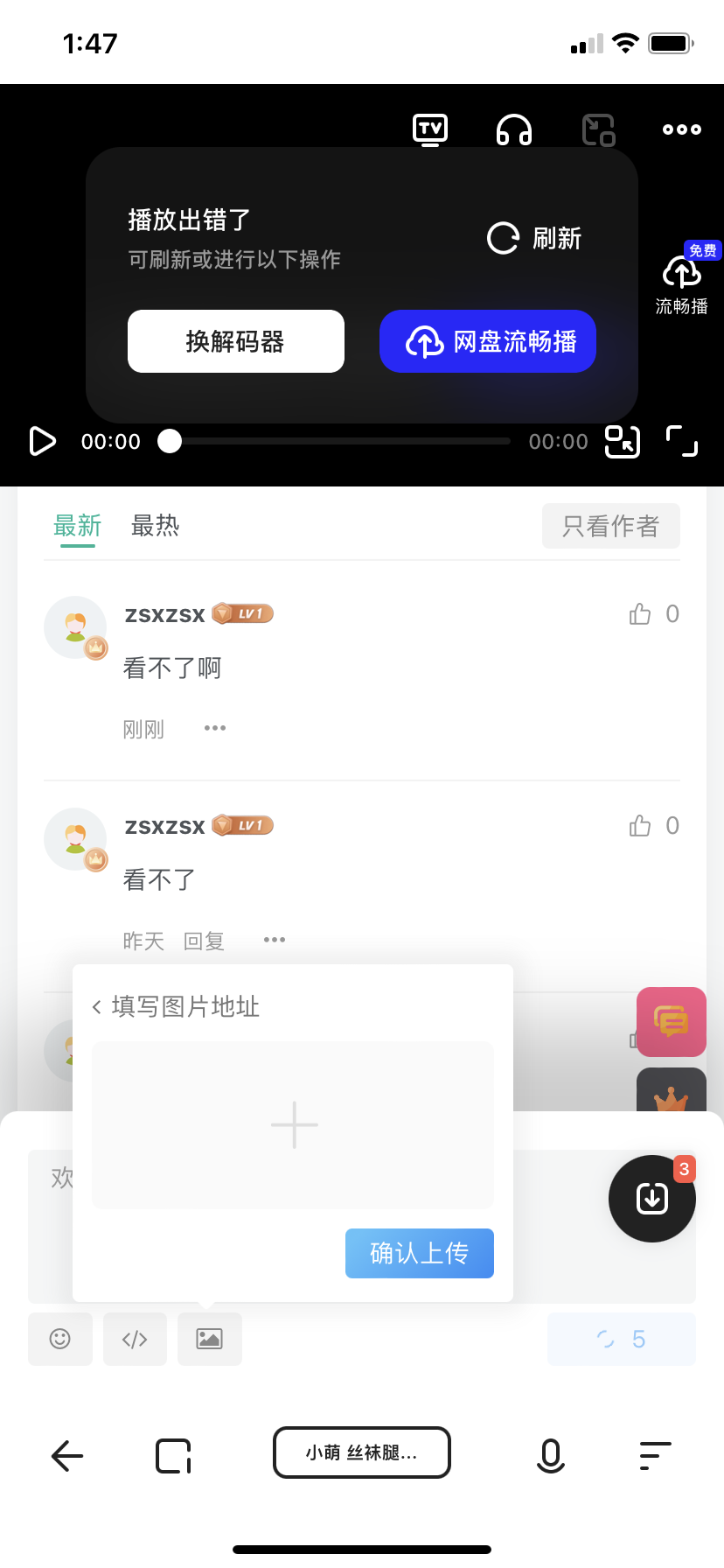The image size is (724, 1568).
Task: Open the image attachment icon
Action: point(209,1339)
